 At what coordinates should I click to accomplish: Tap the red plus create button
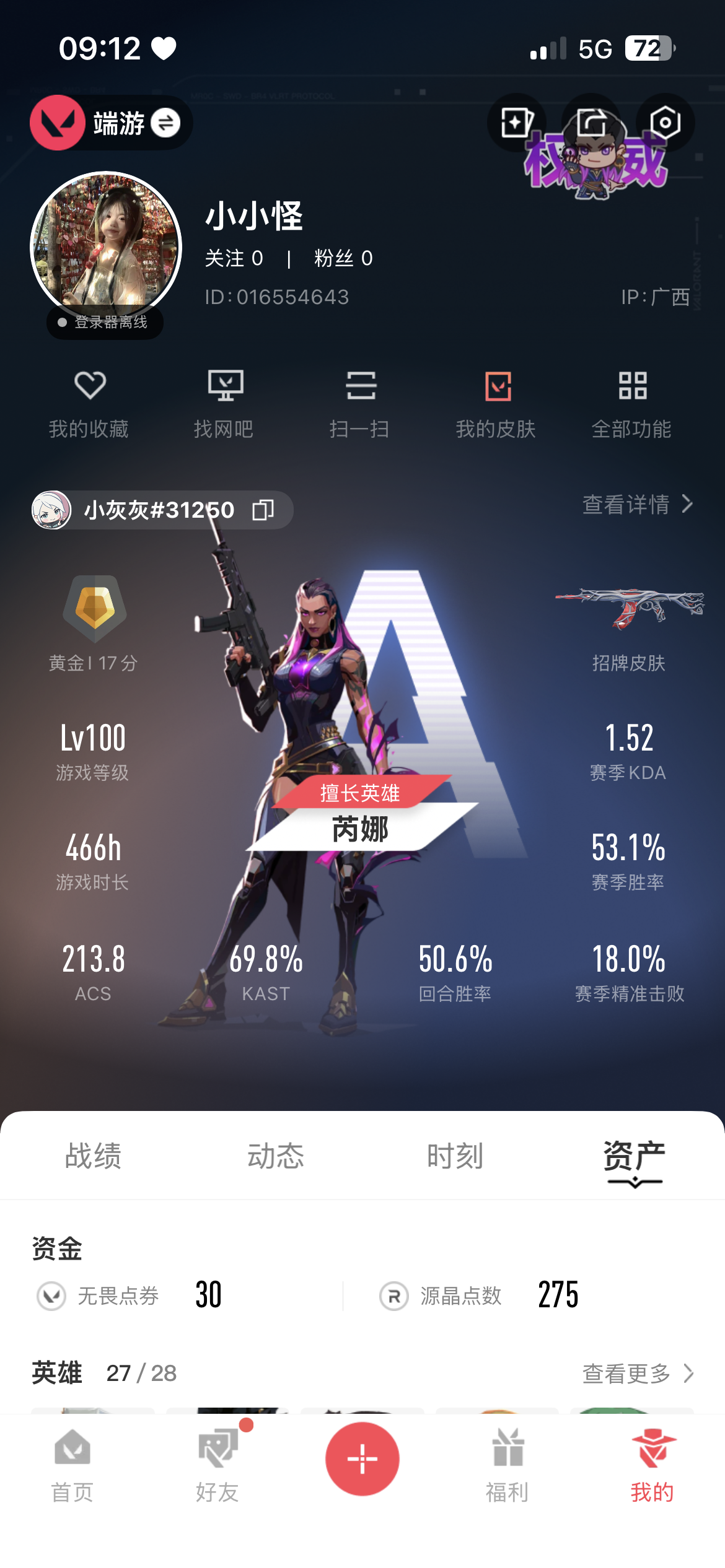pos(362,1459)
